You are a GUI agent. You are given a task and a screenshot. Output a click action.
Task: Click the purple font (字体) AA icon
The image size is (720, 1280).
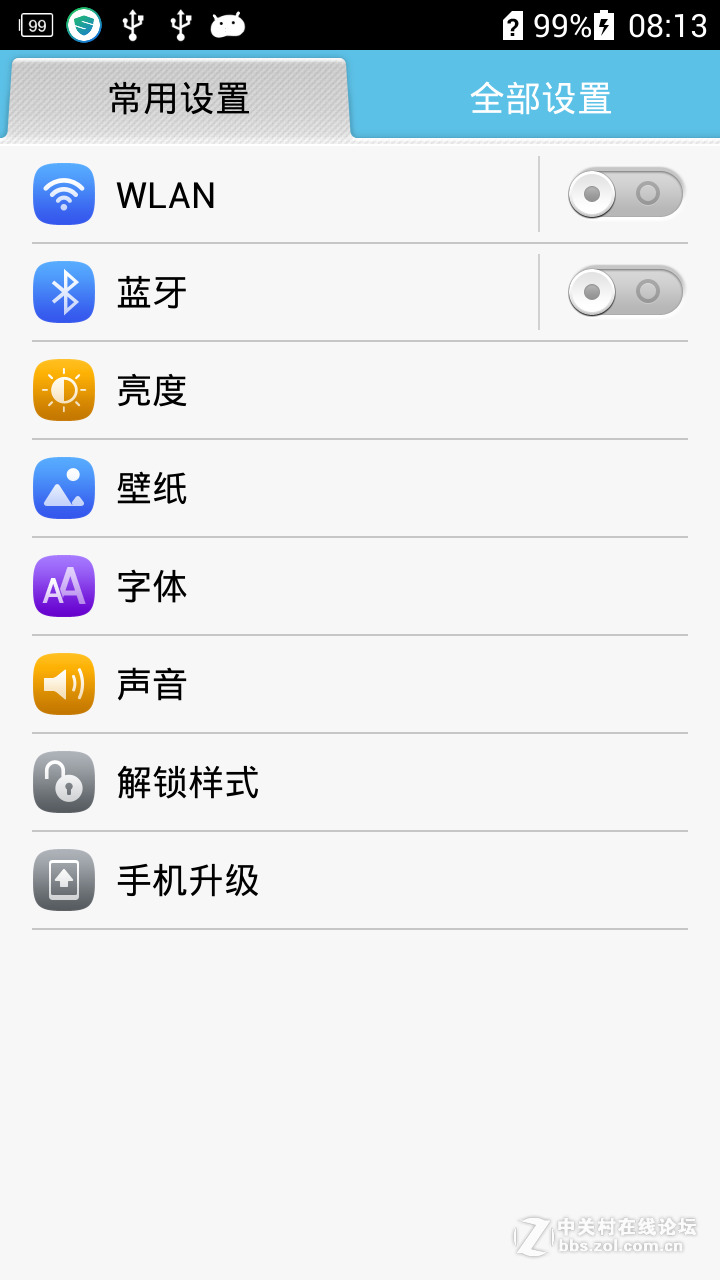(x=64, y=586)
